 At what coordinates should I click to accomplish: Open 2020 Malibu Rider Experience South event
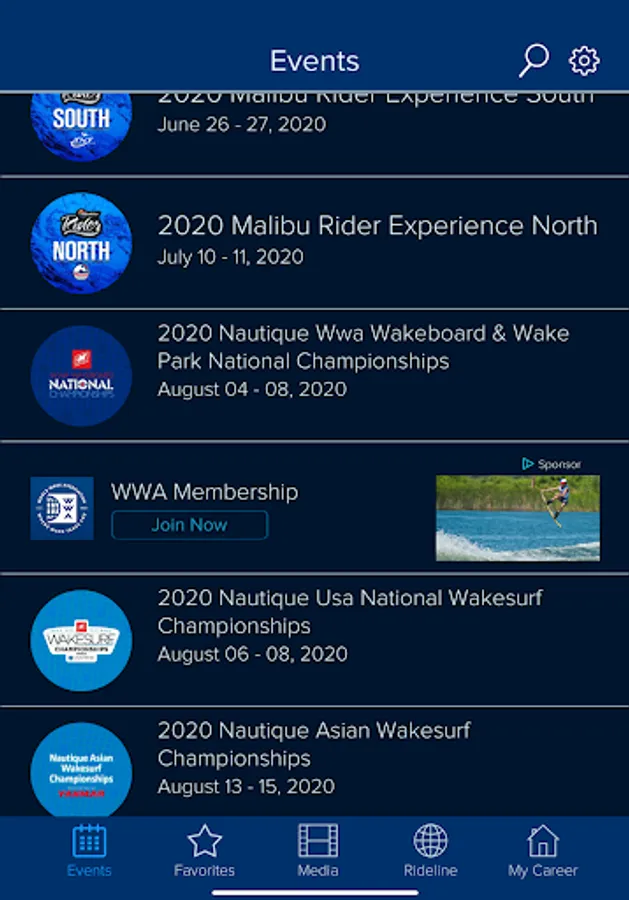(x=314, y=133)
